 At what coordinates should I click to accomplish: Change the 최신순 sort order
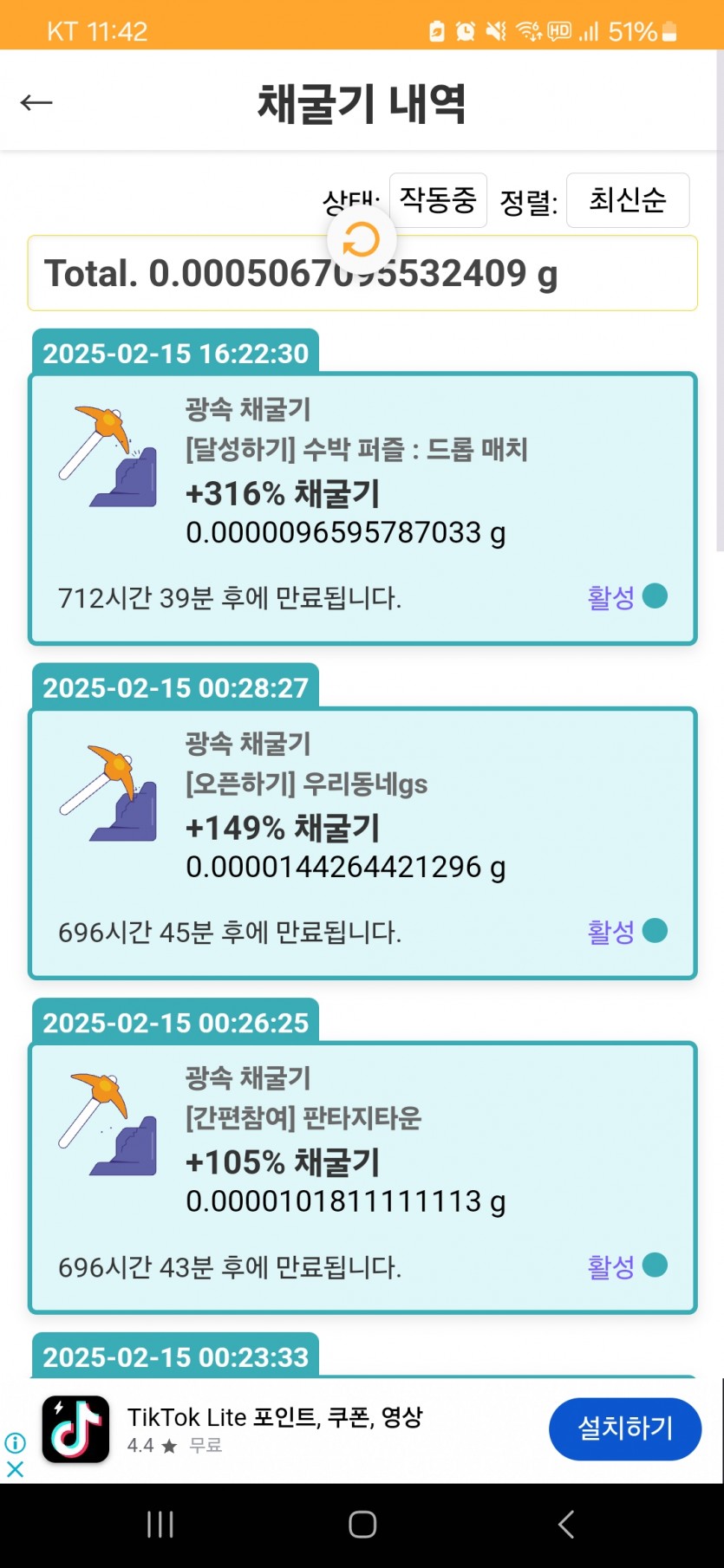click(x=628, y=200)
